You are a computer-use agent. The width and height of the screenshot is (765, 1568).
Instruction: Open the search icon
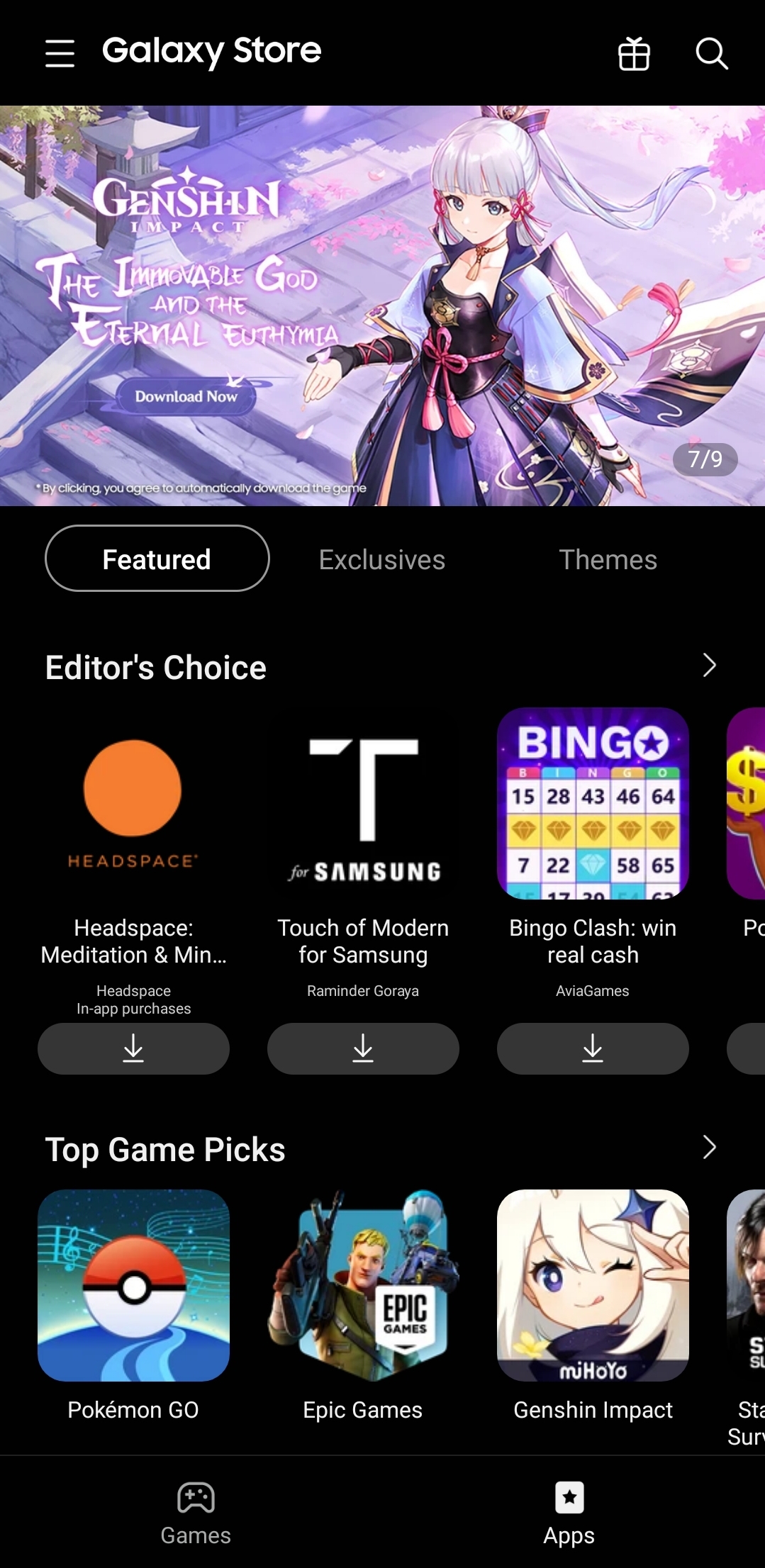(x=711, y=54)
